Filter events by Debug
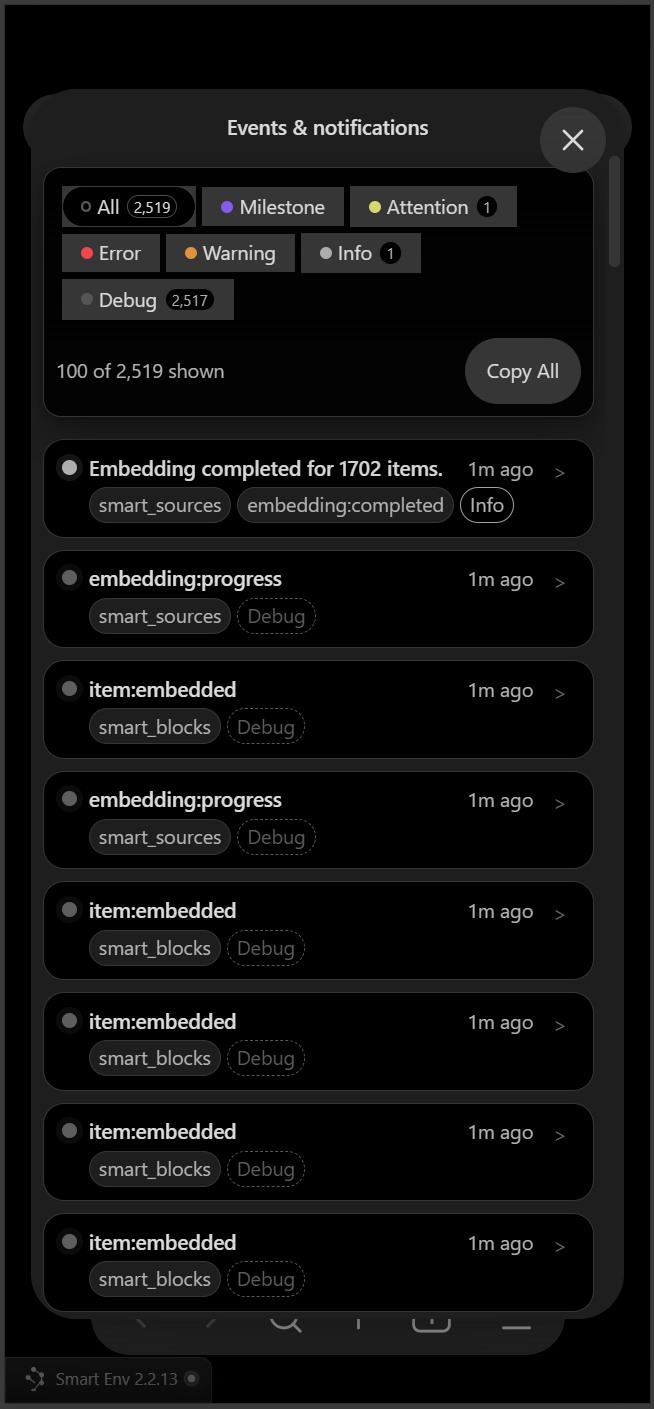The height and width of the screenshot is (1409, 654). coord(147,300)
